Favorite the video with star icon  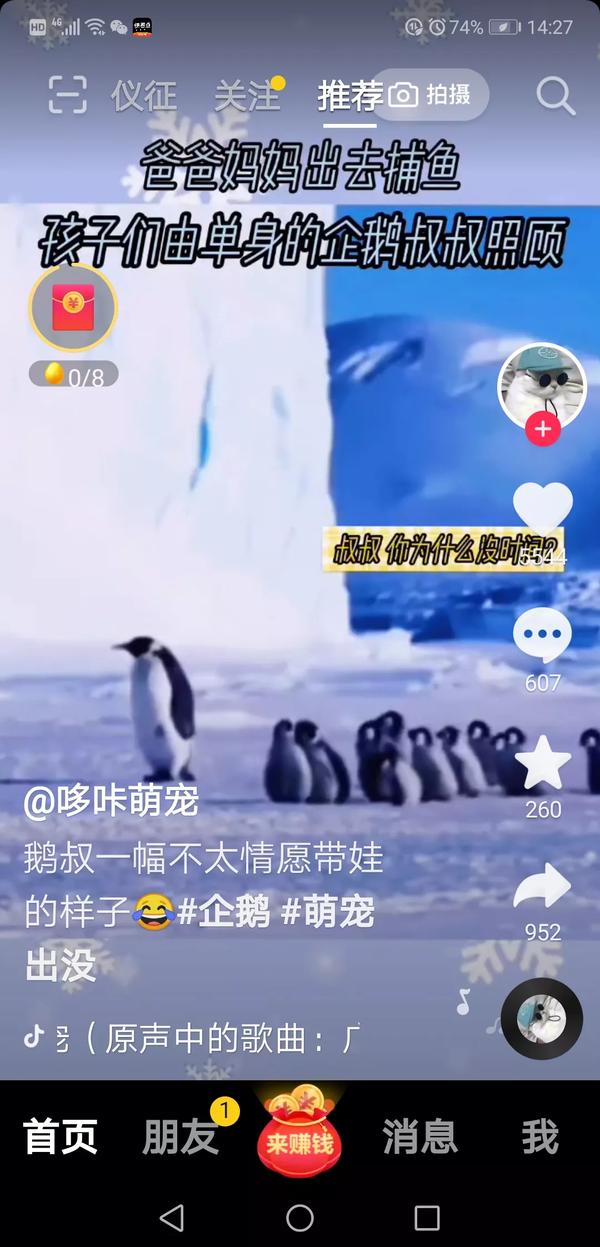tap(543, 765)
